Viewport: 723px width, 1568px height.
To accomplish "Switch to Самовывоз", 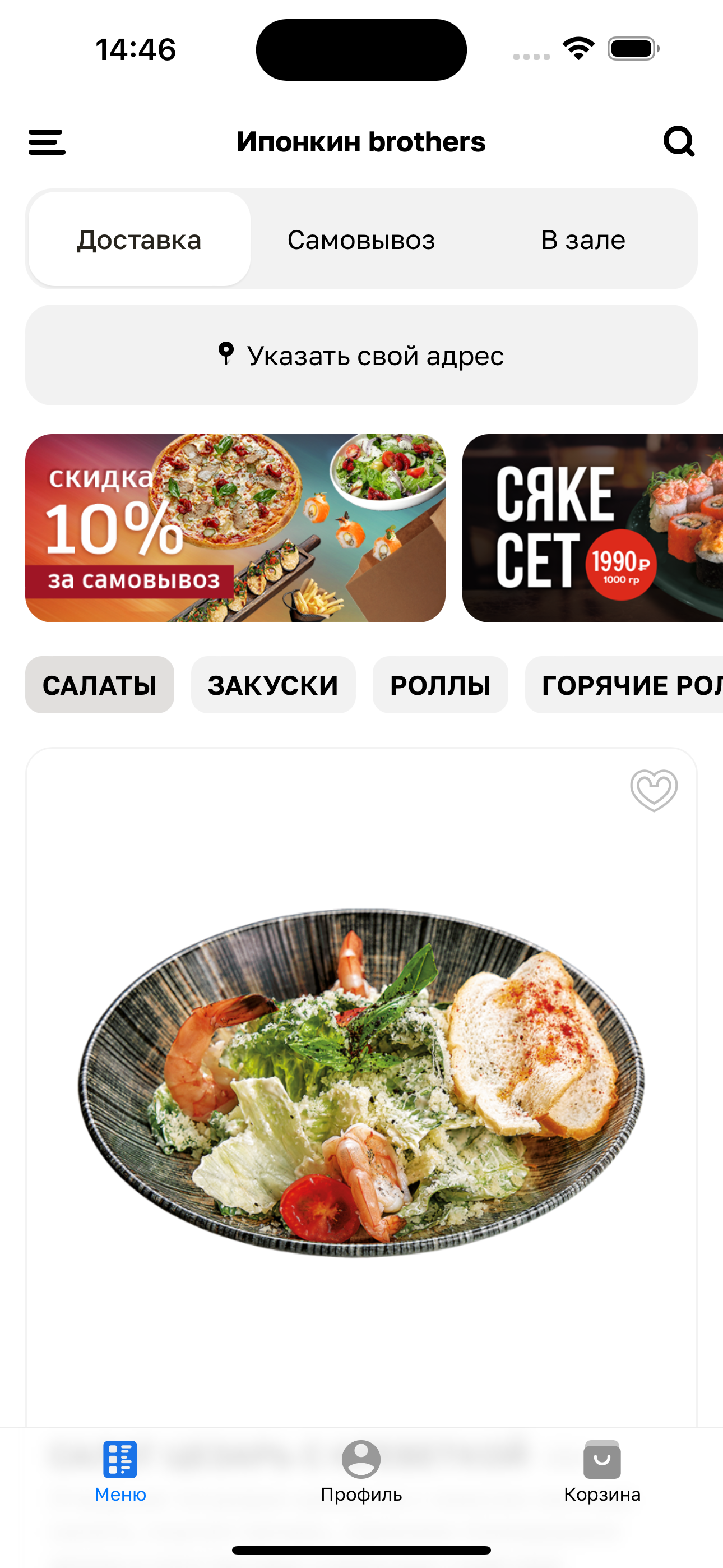I will point(361,240).
